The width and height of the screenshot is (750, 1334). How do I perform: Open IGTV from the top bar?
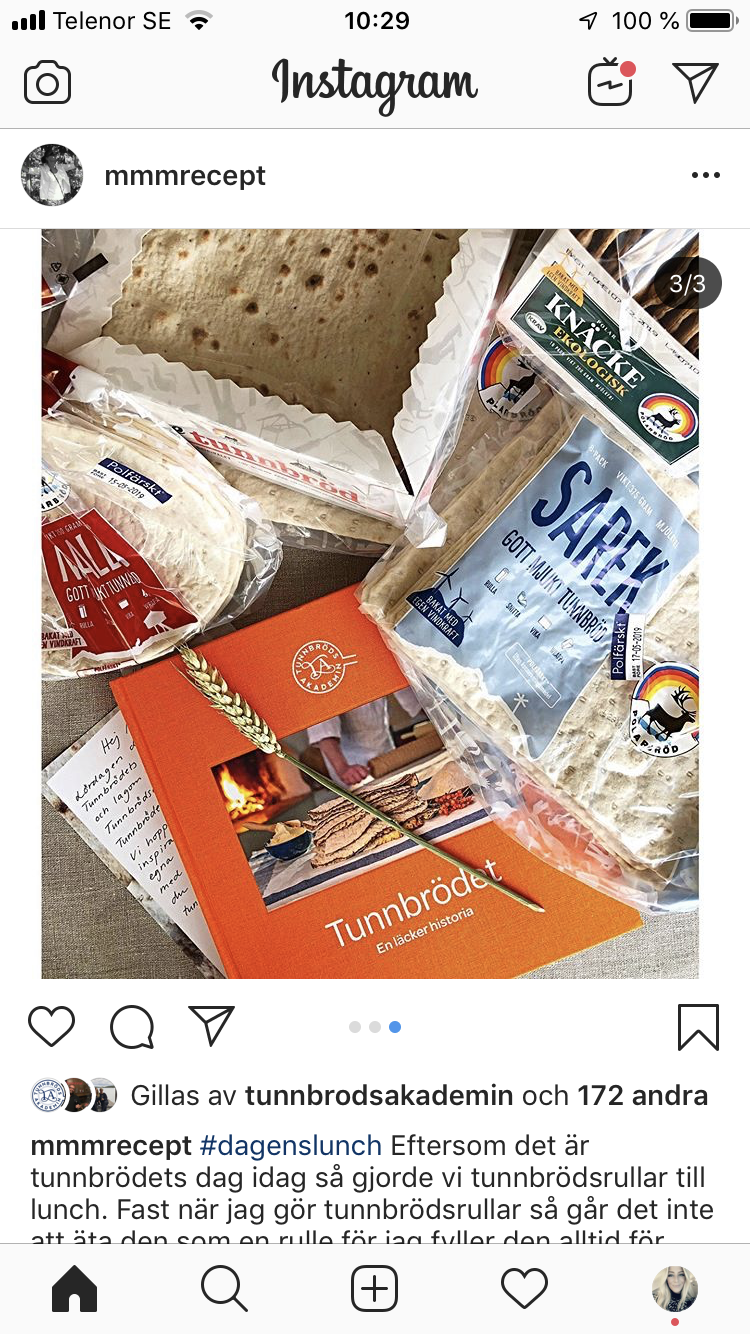point(610,83)
